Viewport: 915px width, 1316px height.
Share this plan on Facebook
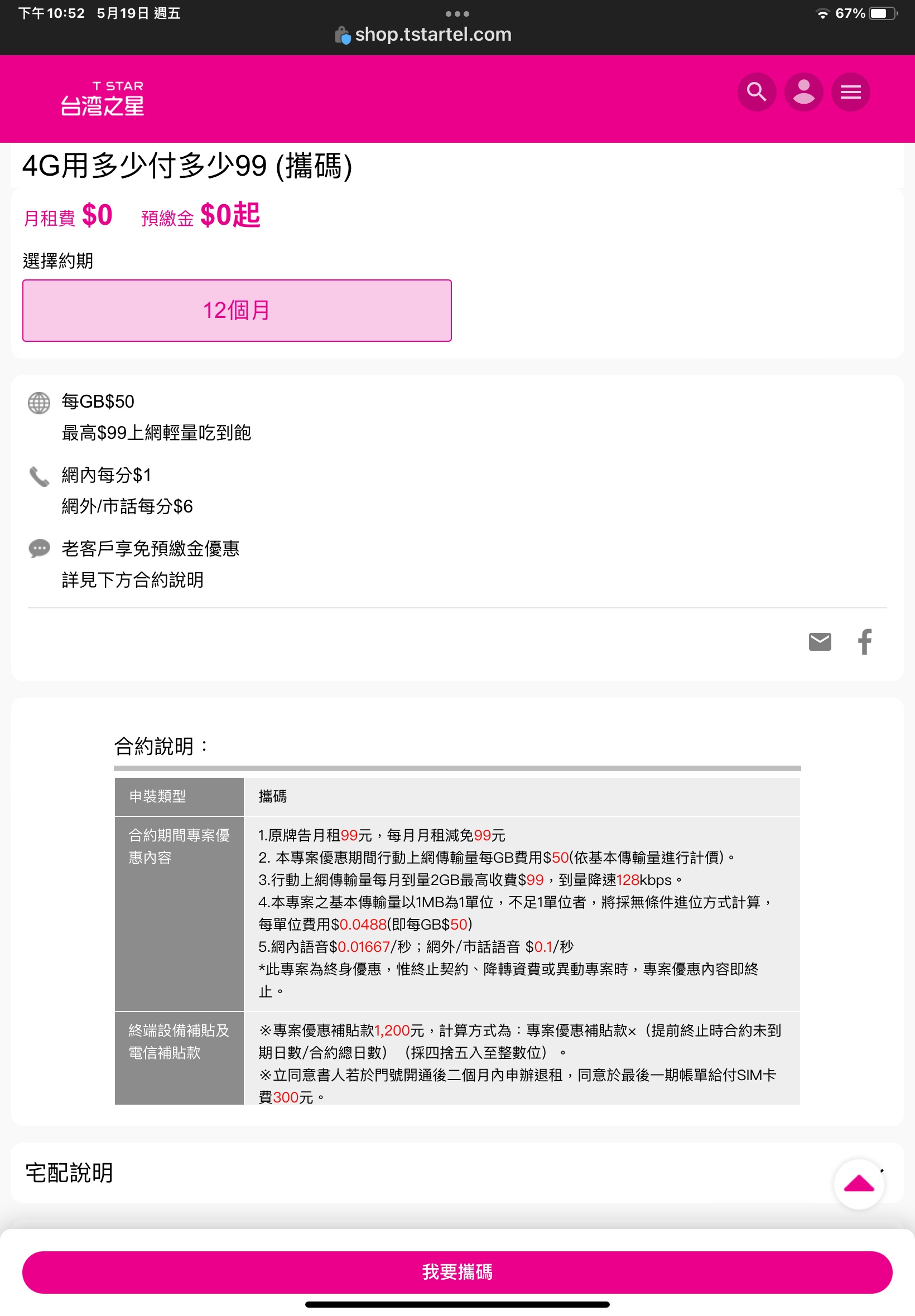[865, 642]
